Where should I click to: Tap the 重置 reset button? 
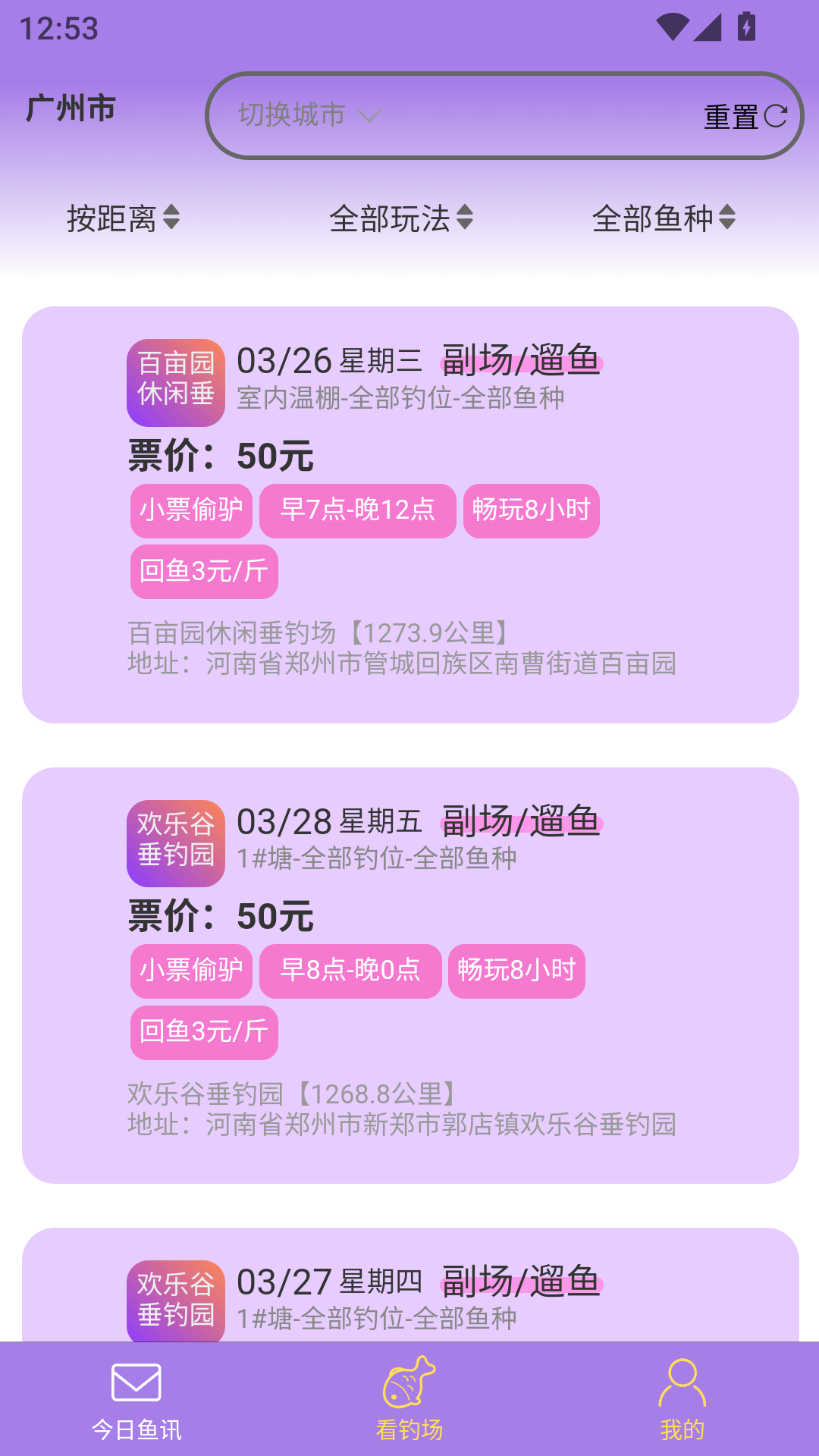(x=745, y=117)
